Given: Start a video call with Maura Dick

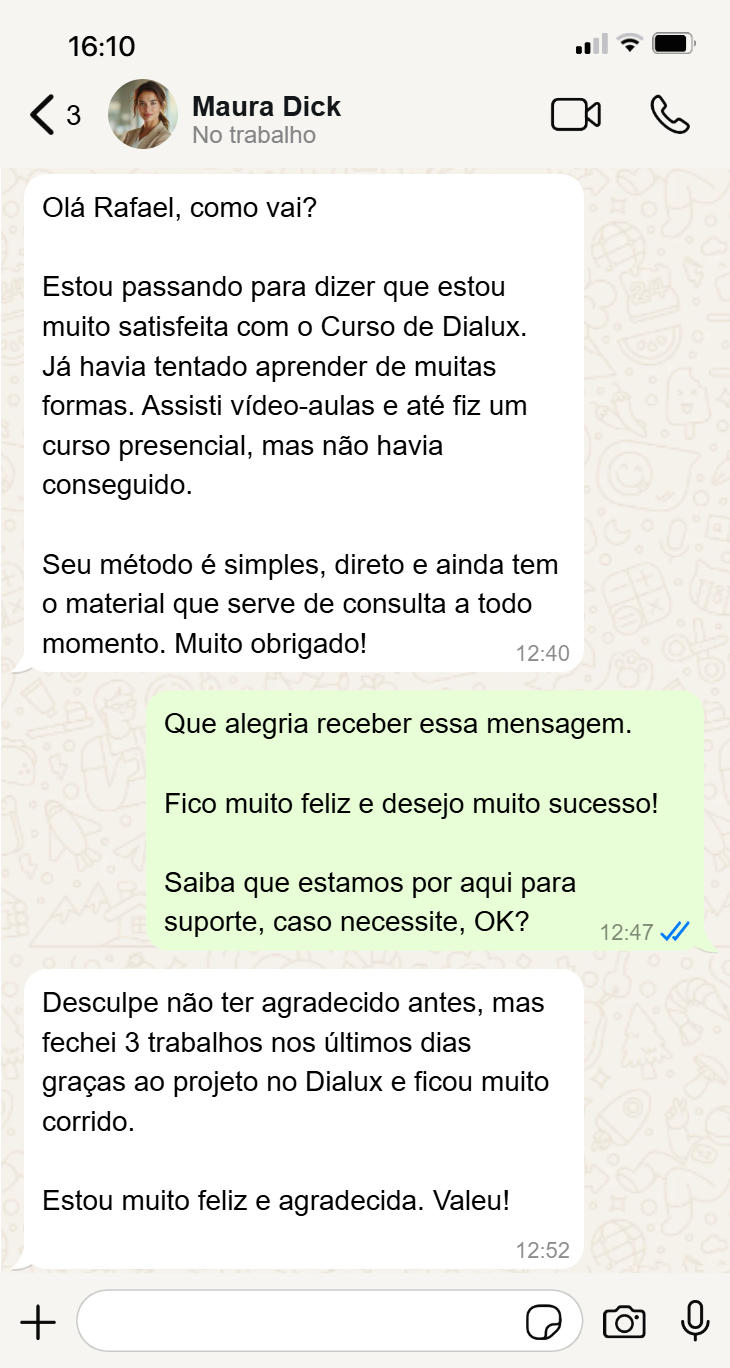Looking at the screenshot, I should pyautogui.click(x=575, y=115).
